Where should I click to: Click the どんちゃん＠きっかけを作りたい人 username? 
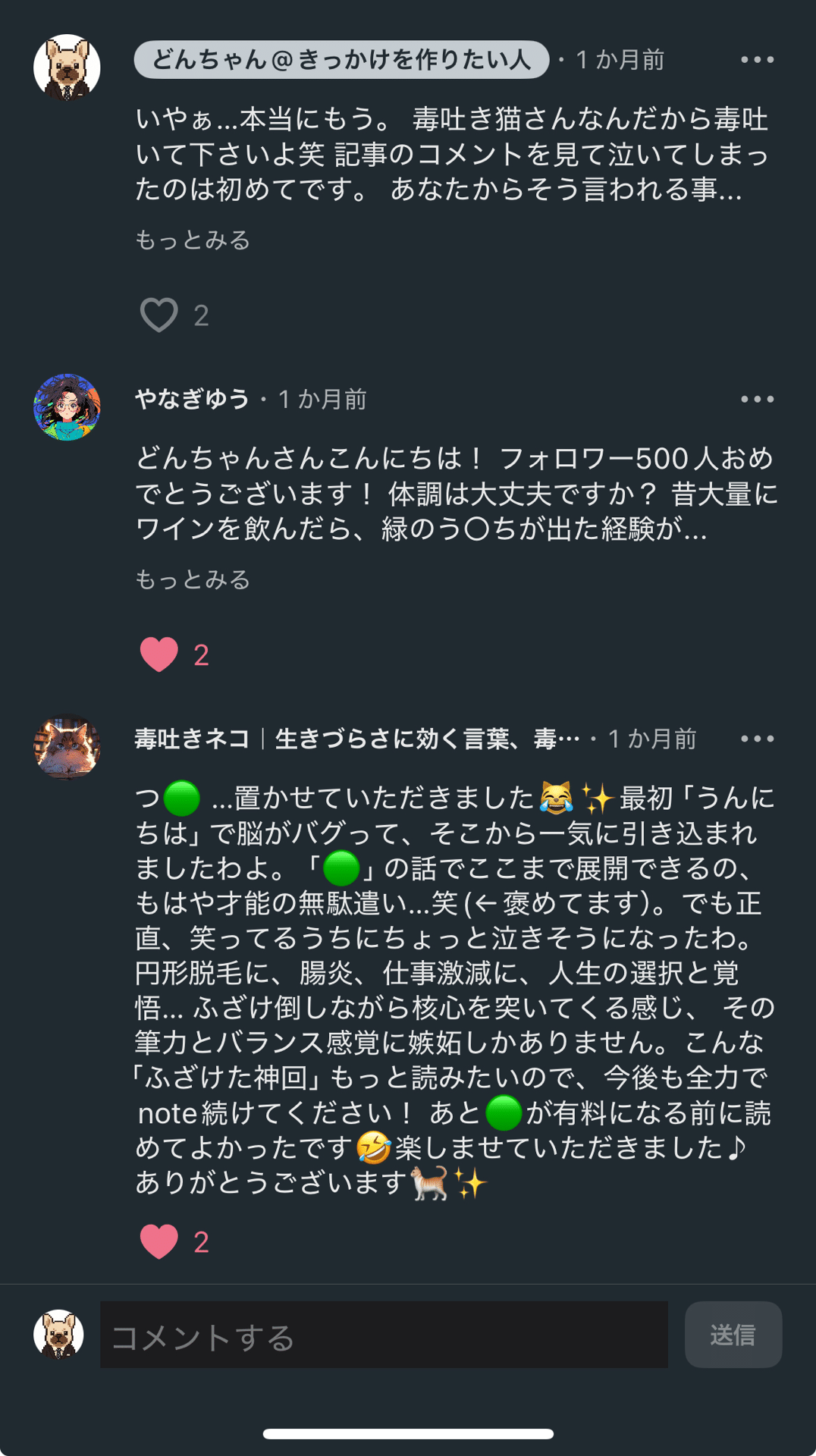(340, 59)
